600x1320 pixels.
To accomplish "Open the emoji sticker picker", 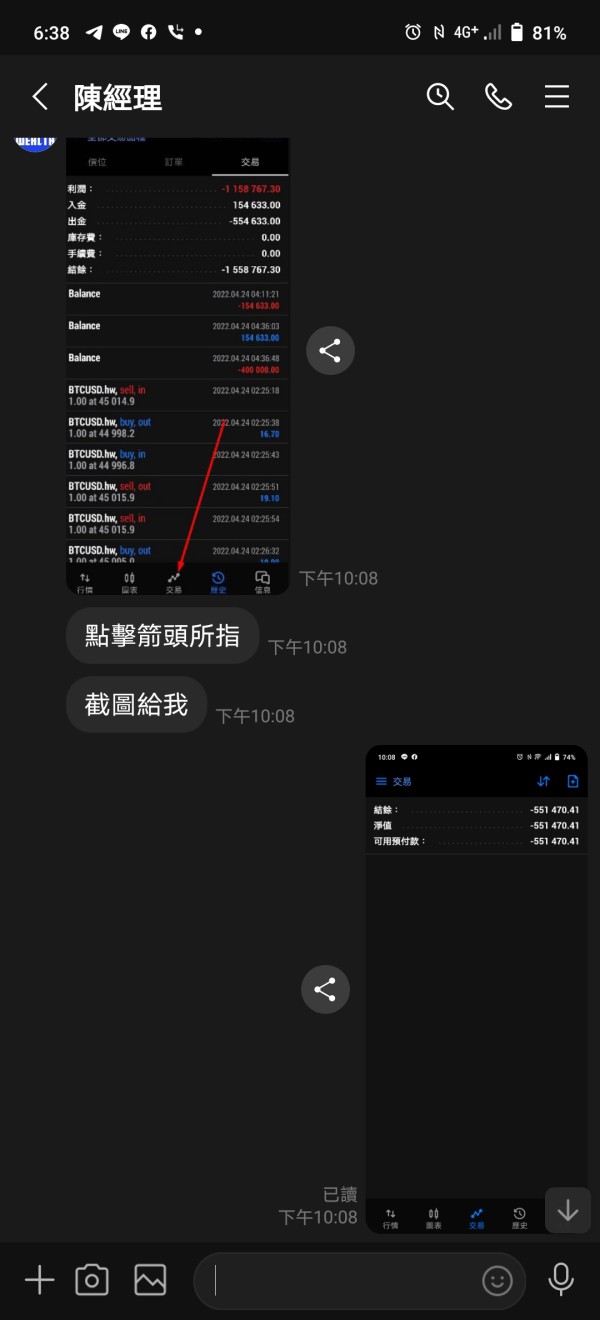I will tap(497, 1281).
